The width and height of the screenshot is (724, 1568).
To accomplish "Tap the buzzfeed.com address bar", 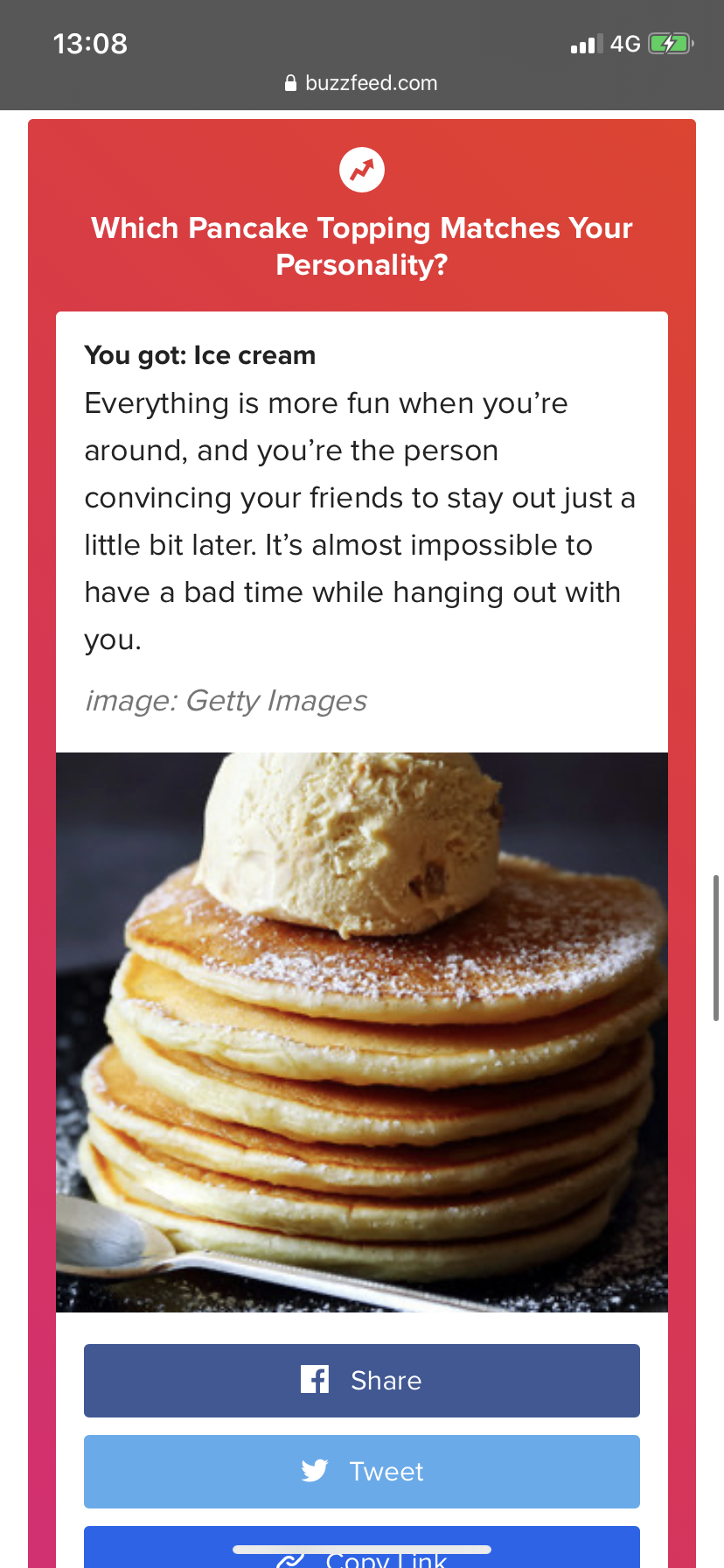I will tap(362, 83).
